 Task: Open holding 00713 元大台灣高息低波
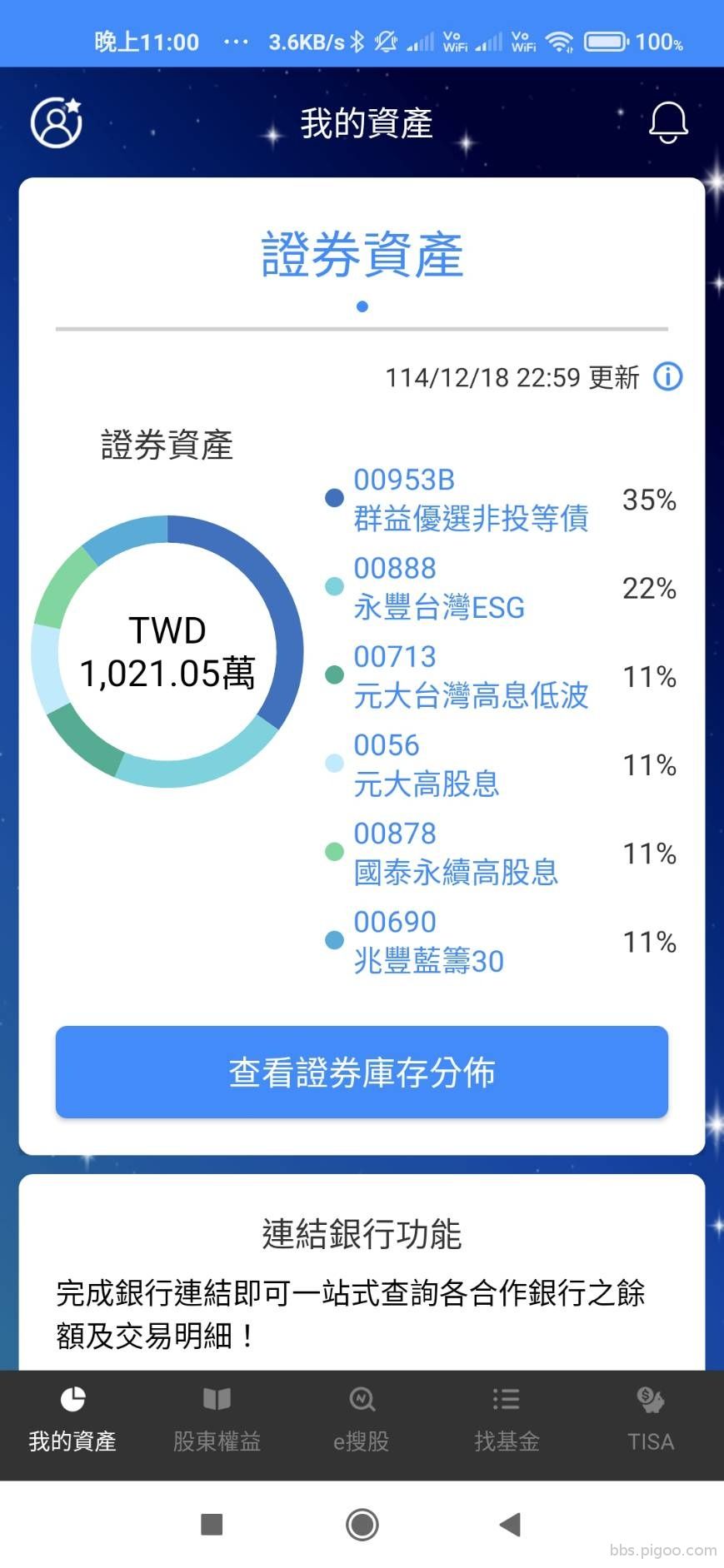[470, 675]
